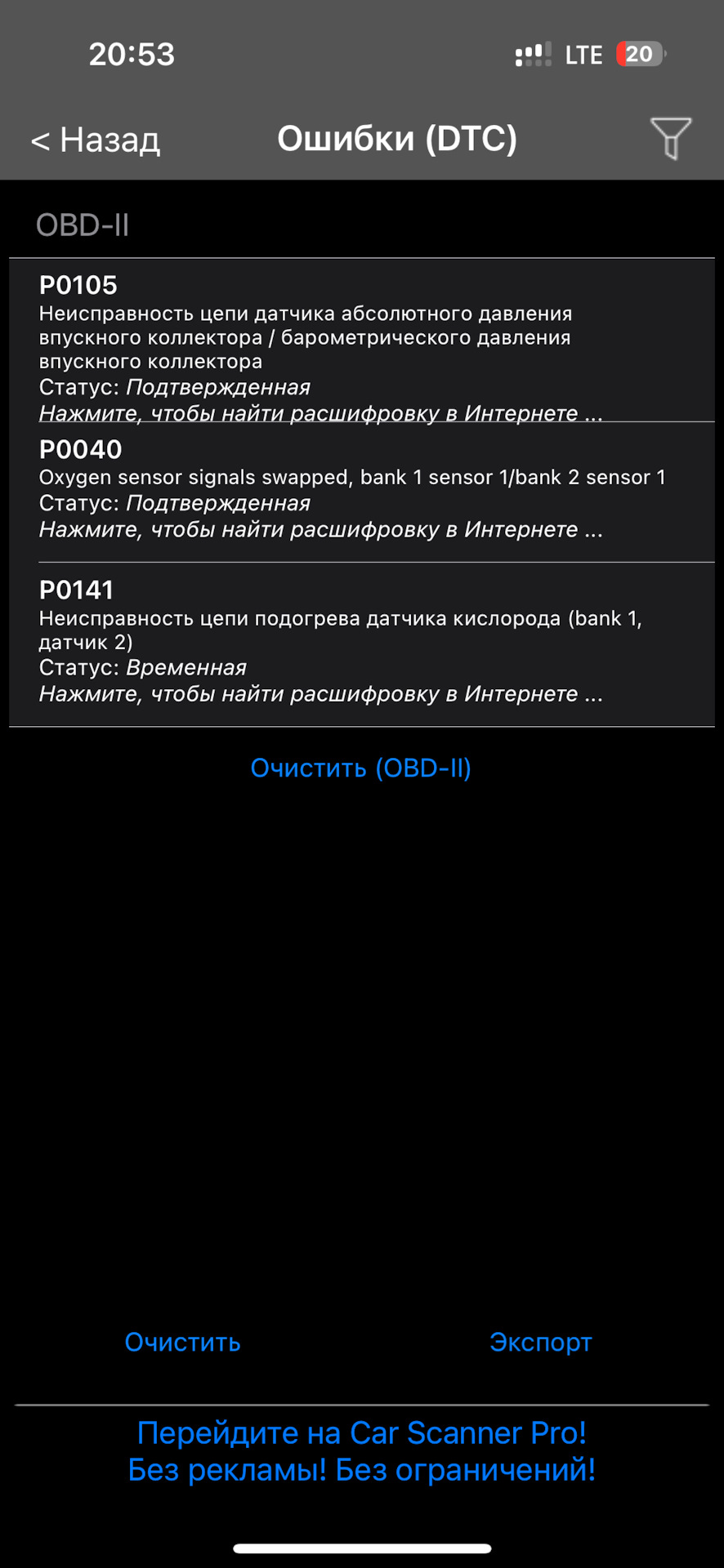Open the Car Scanner Pro upgrade link
The height and width of the screenshot is (1568, 724).
pyautogui.click(x=362, y=1450)
